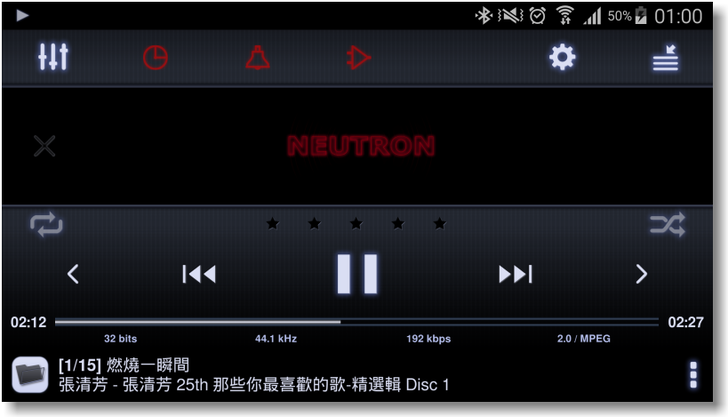The height and width of the screenshot is (417, 728).
Task: Pause the current song
Action: pos(356,274)
